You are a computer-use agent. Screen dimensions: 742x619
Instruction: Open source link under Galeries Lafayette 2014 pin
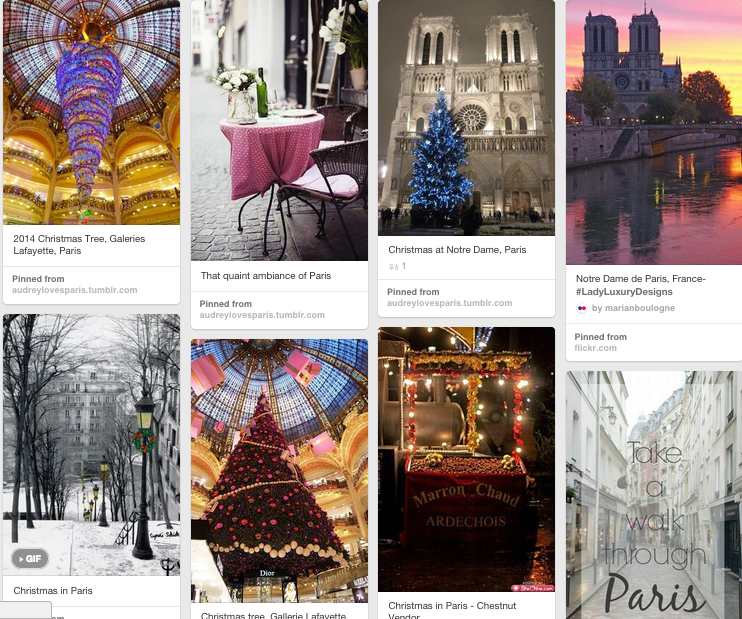point(74,290)
